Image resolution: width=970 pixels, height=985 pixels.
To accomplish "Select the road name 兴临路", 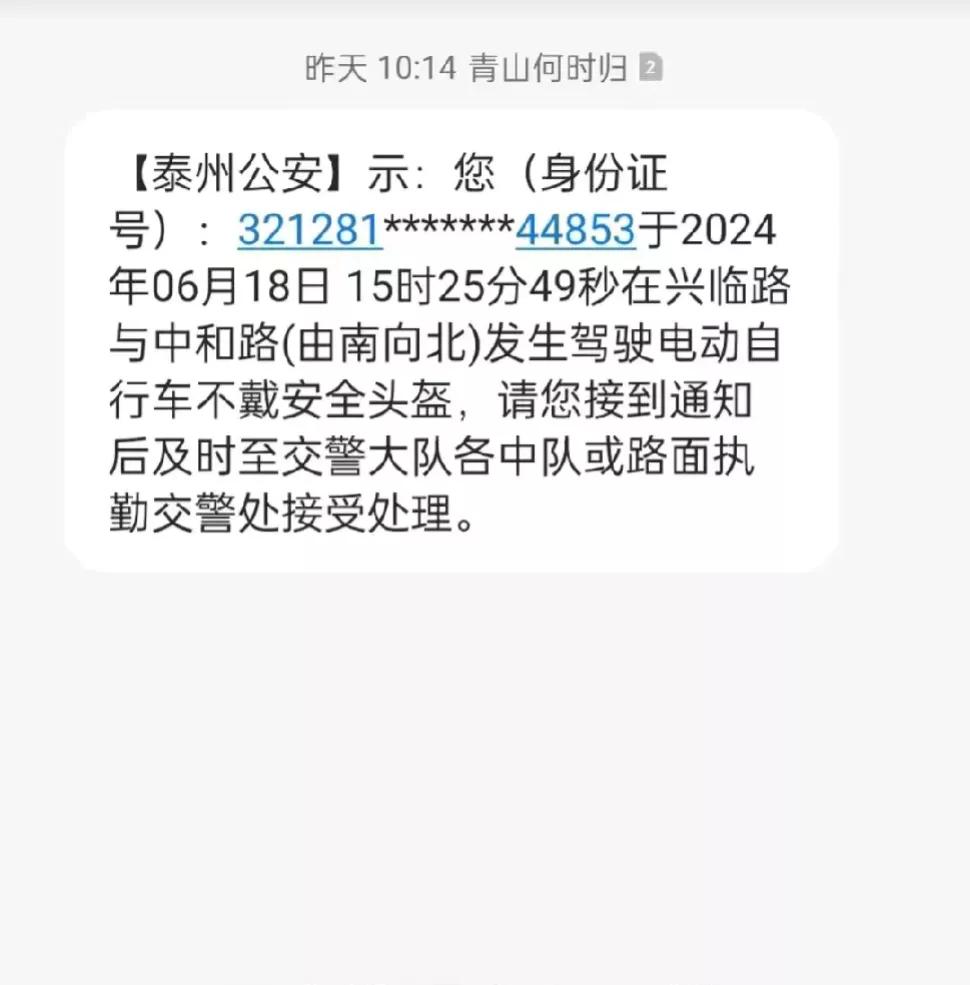I will pos(728,286).
